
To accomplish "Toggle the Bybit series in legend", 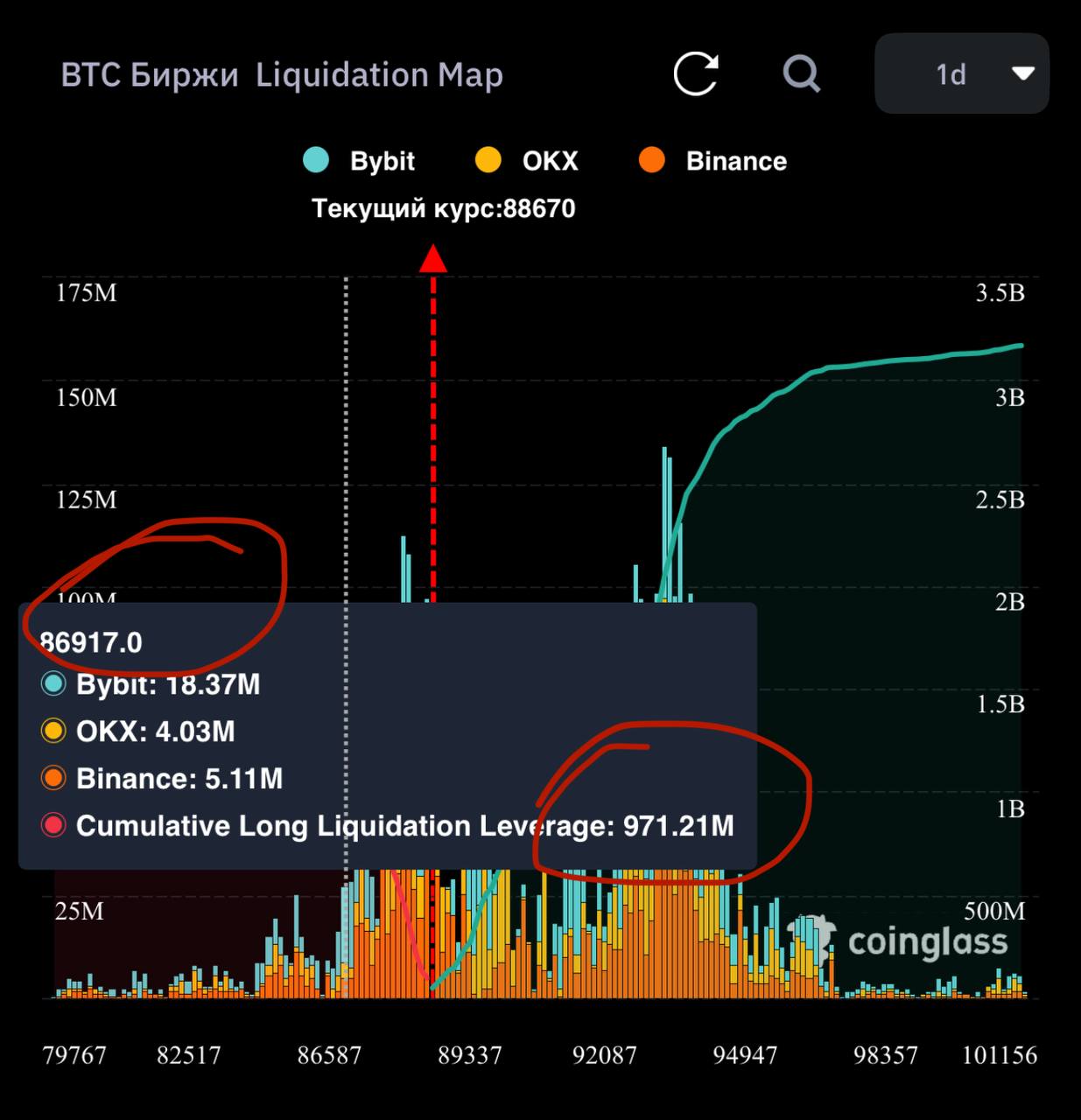I will coord(359,161).
